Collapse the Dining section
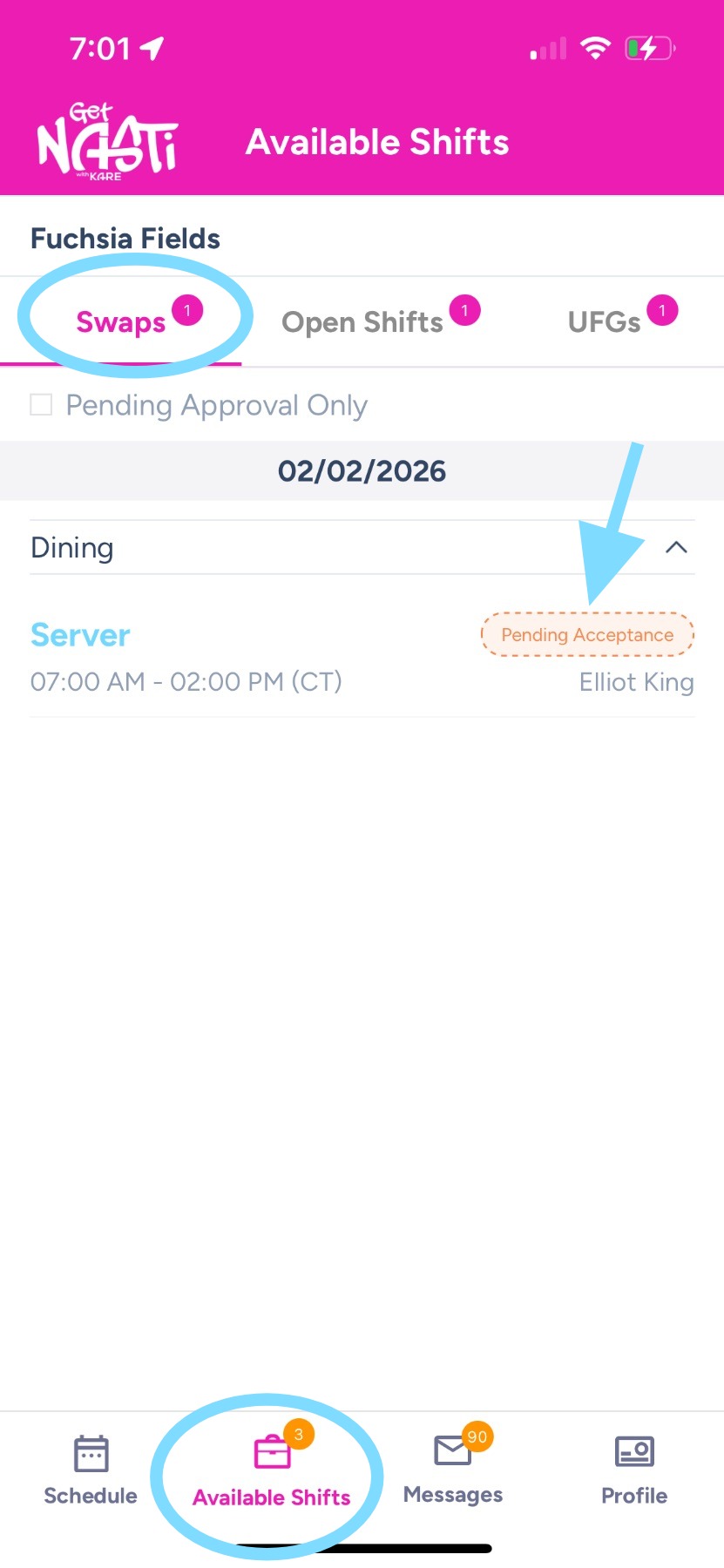Screen dimensions: 724x1568 676,548
